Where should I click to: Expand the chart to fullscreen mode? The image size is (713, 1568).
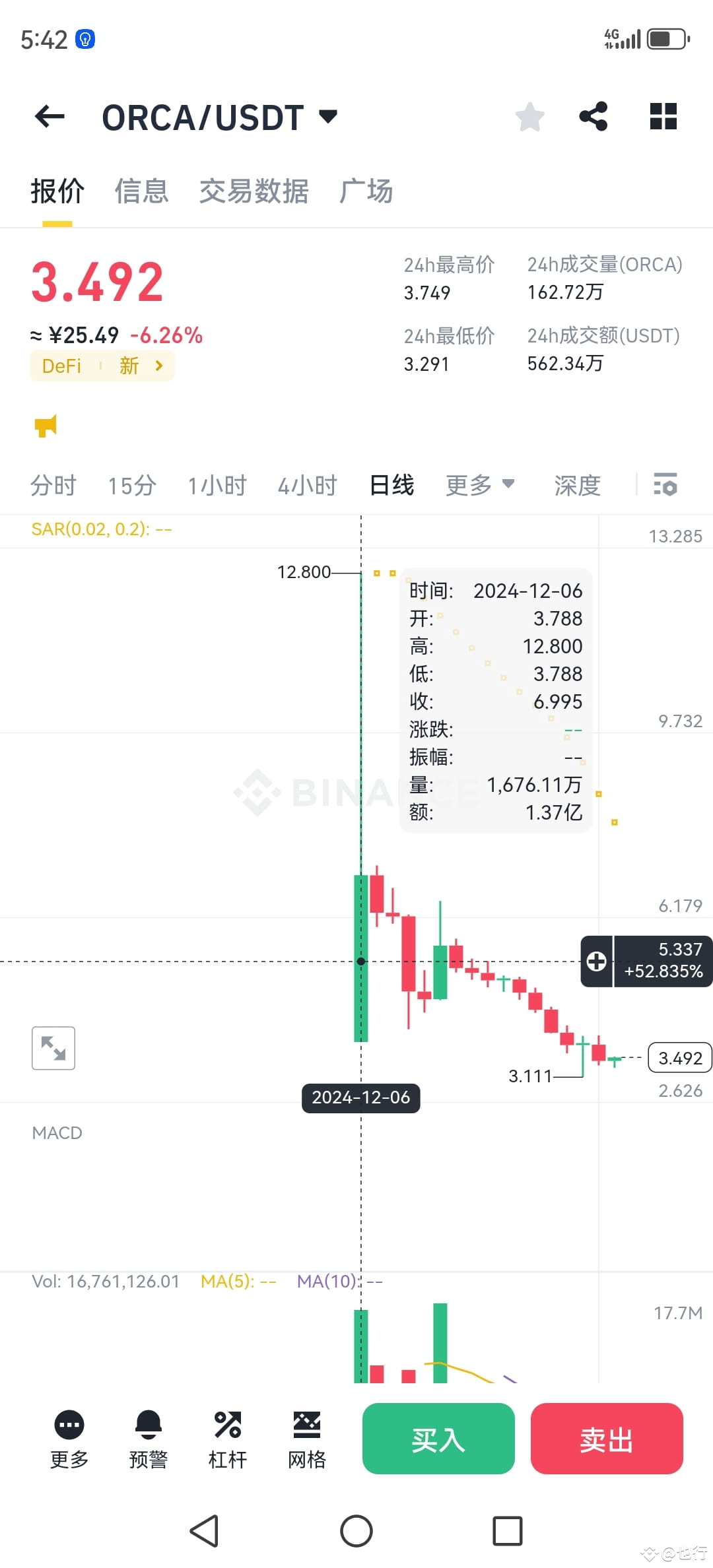coord(53,1049)
